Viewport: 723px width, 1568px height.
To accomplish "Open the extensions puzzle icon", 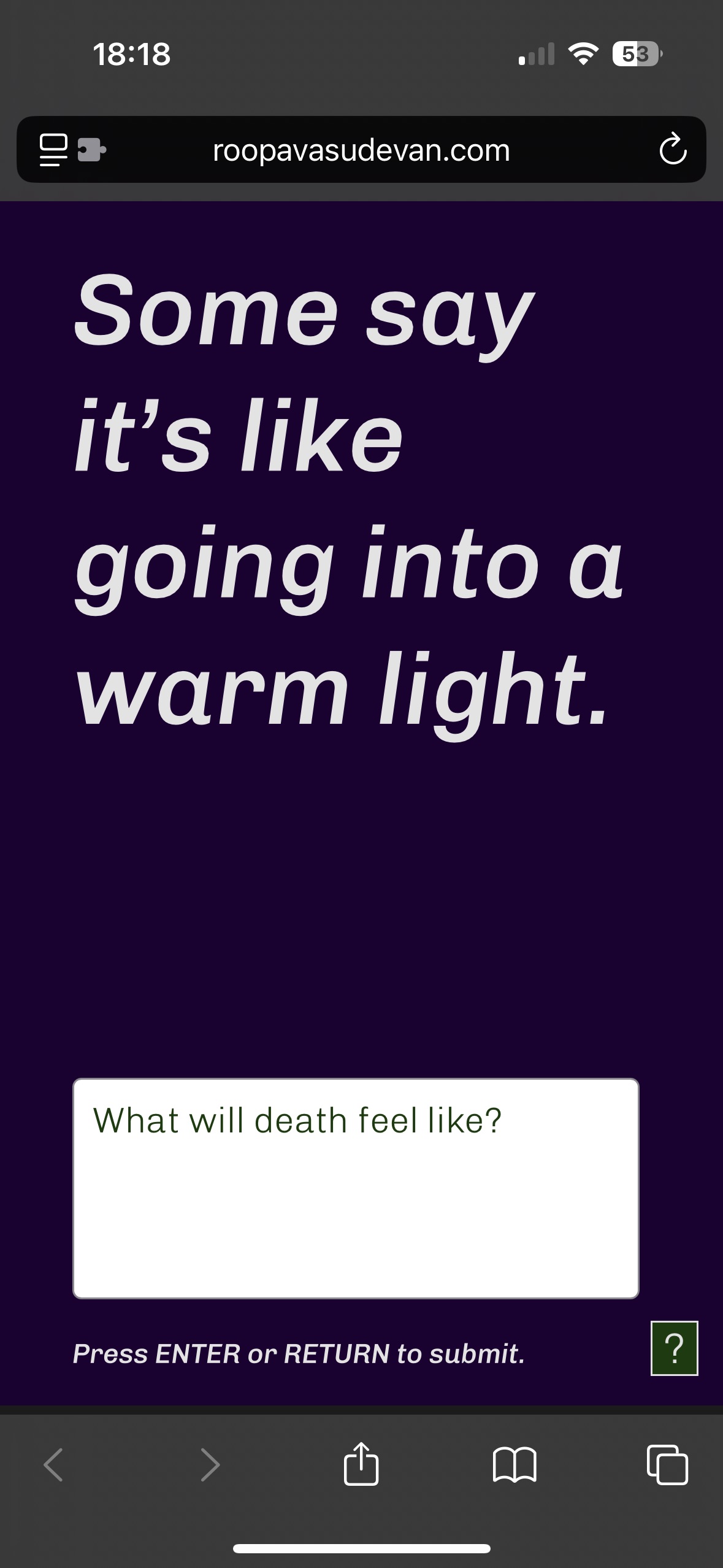I will 92,149.
